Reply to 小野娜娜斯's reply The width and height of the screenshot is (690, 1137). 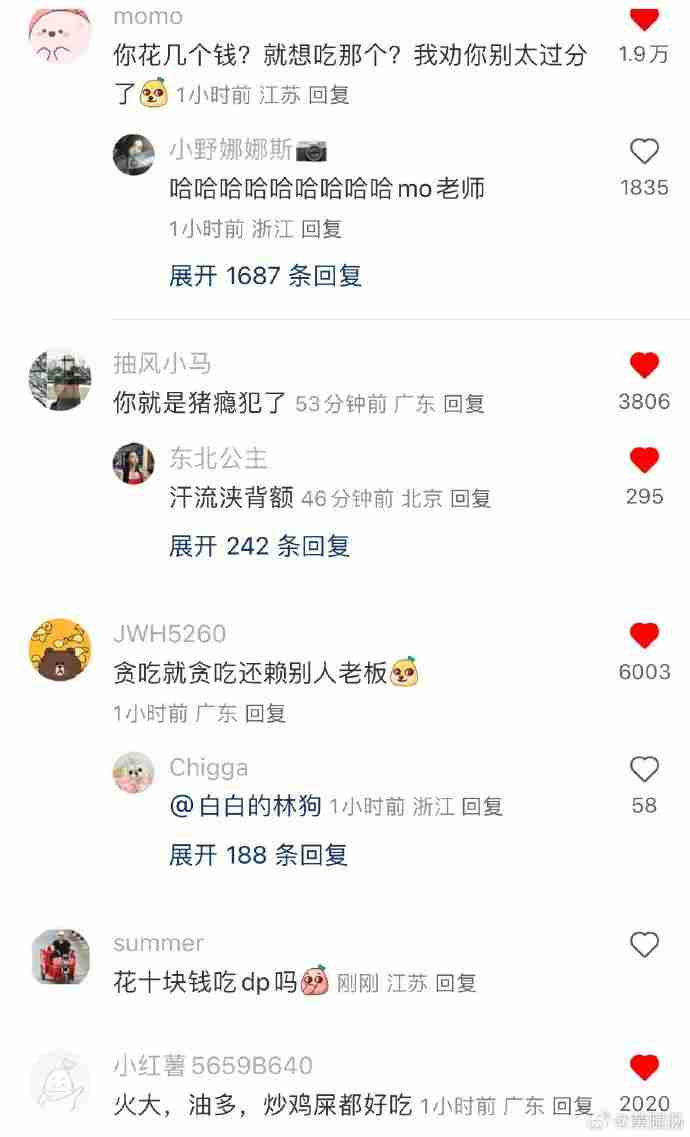pyautogui.click(x=322, y=229)
